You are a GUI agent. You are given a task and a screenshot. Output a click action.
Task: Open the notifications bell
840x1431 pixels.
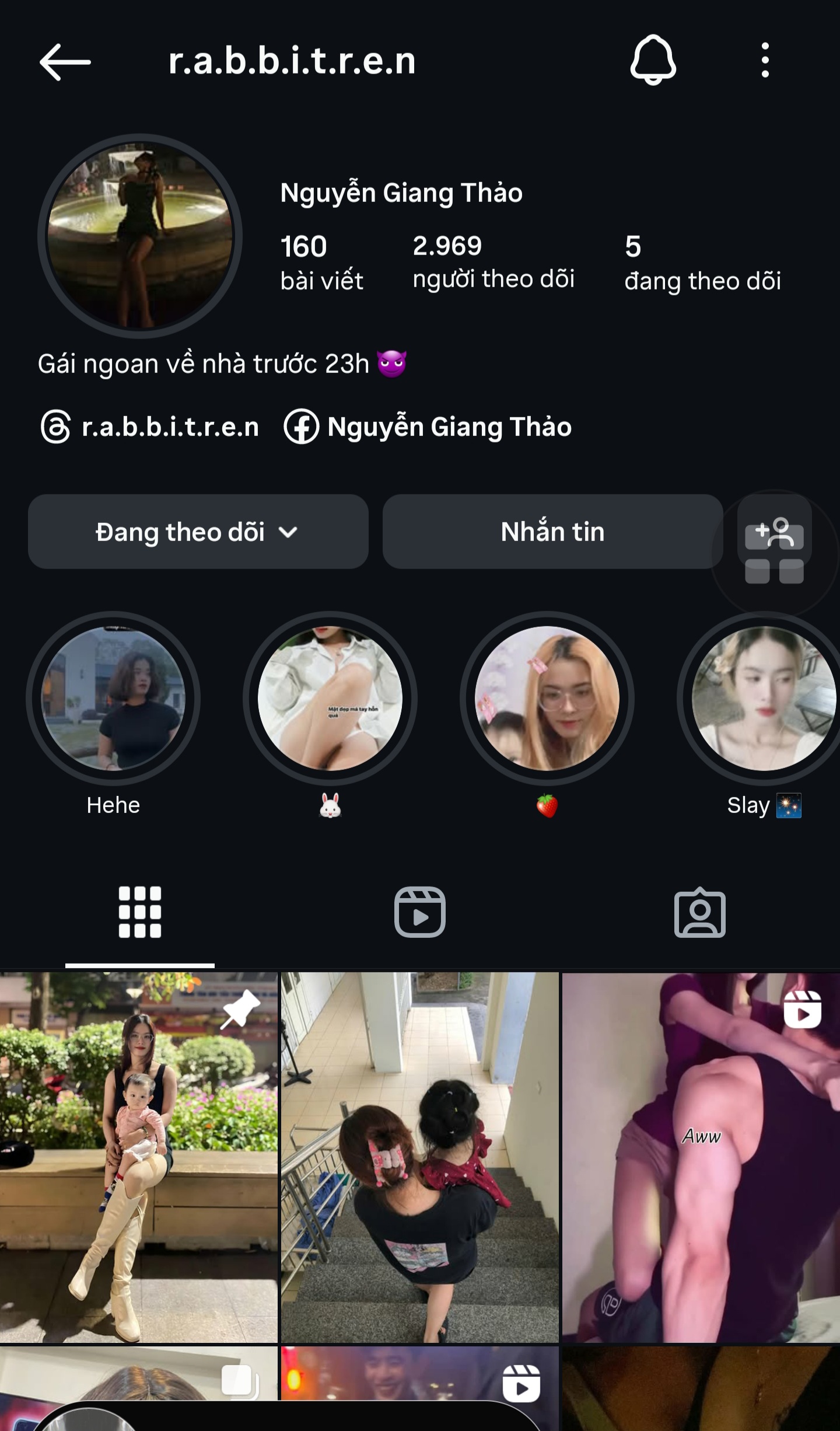[x=653, y=60]
